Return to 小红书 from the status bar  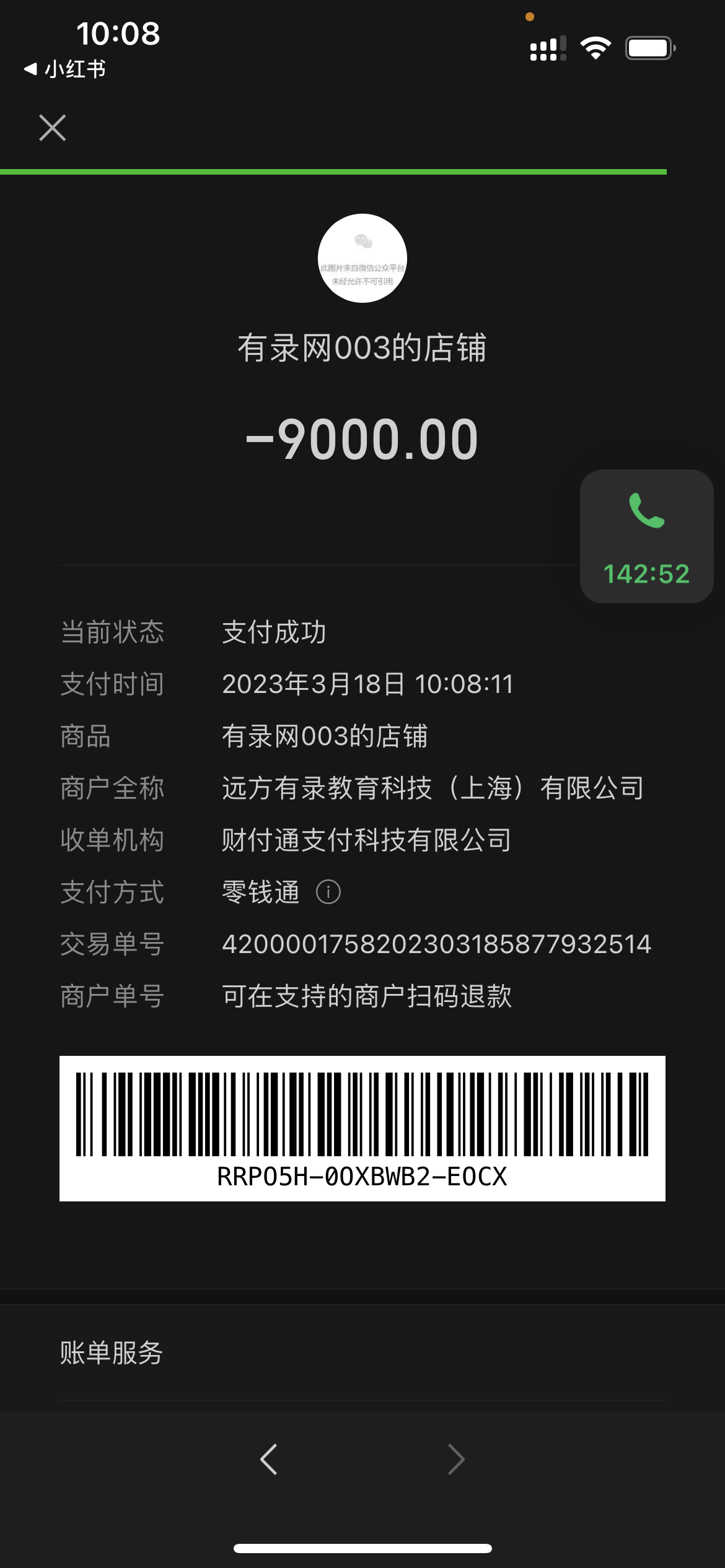65,69
